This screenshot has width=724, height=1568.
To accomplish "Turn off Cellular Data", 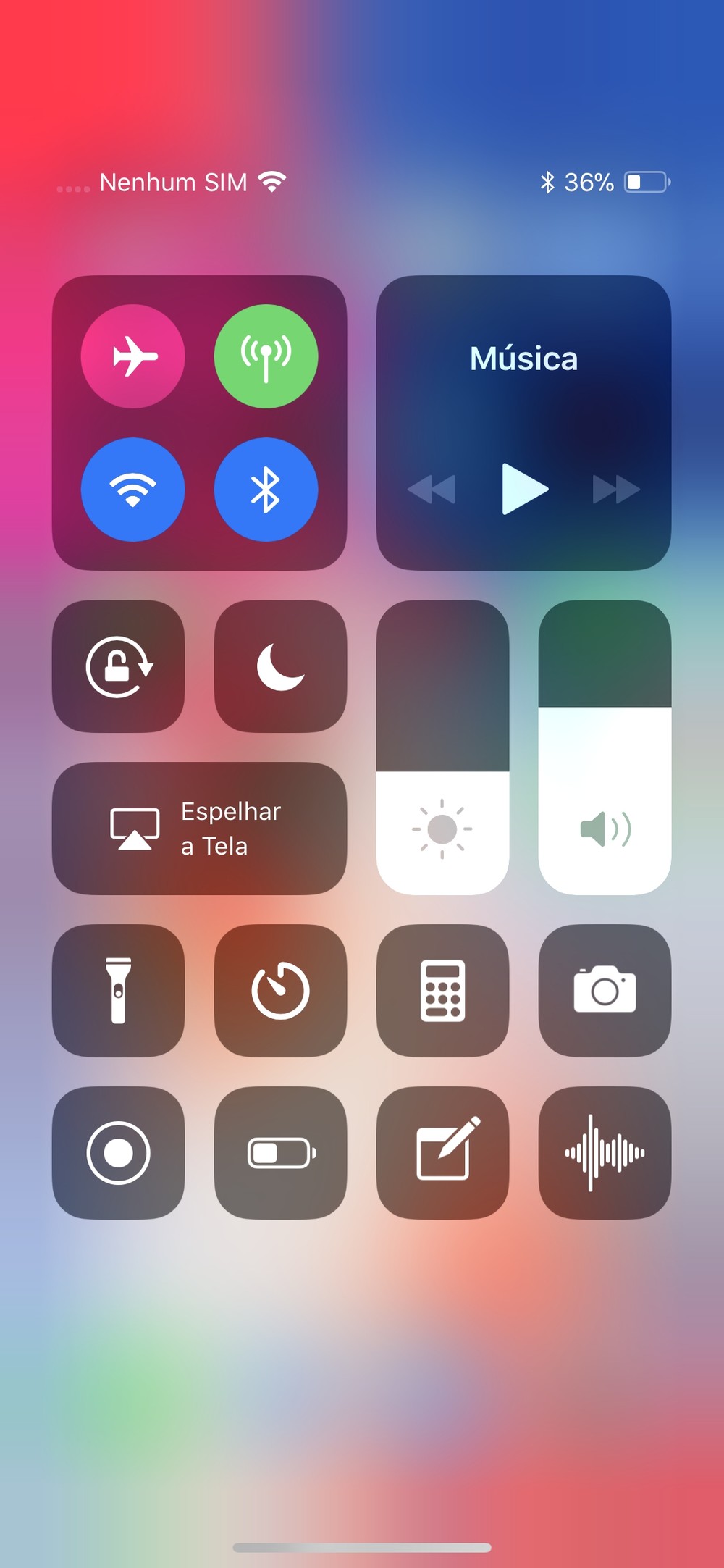I will coord(266,356).
